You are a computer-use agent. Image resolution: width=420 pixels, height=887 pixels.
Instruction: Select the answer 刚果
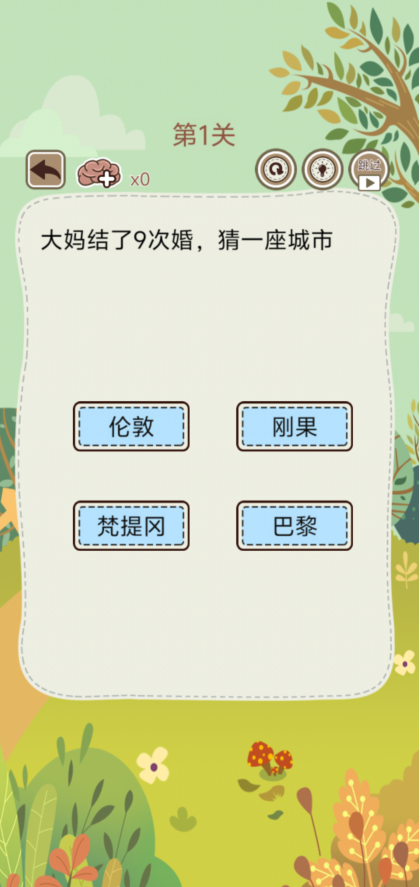[x=294, y=427]
